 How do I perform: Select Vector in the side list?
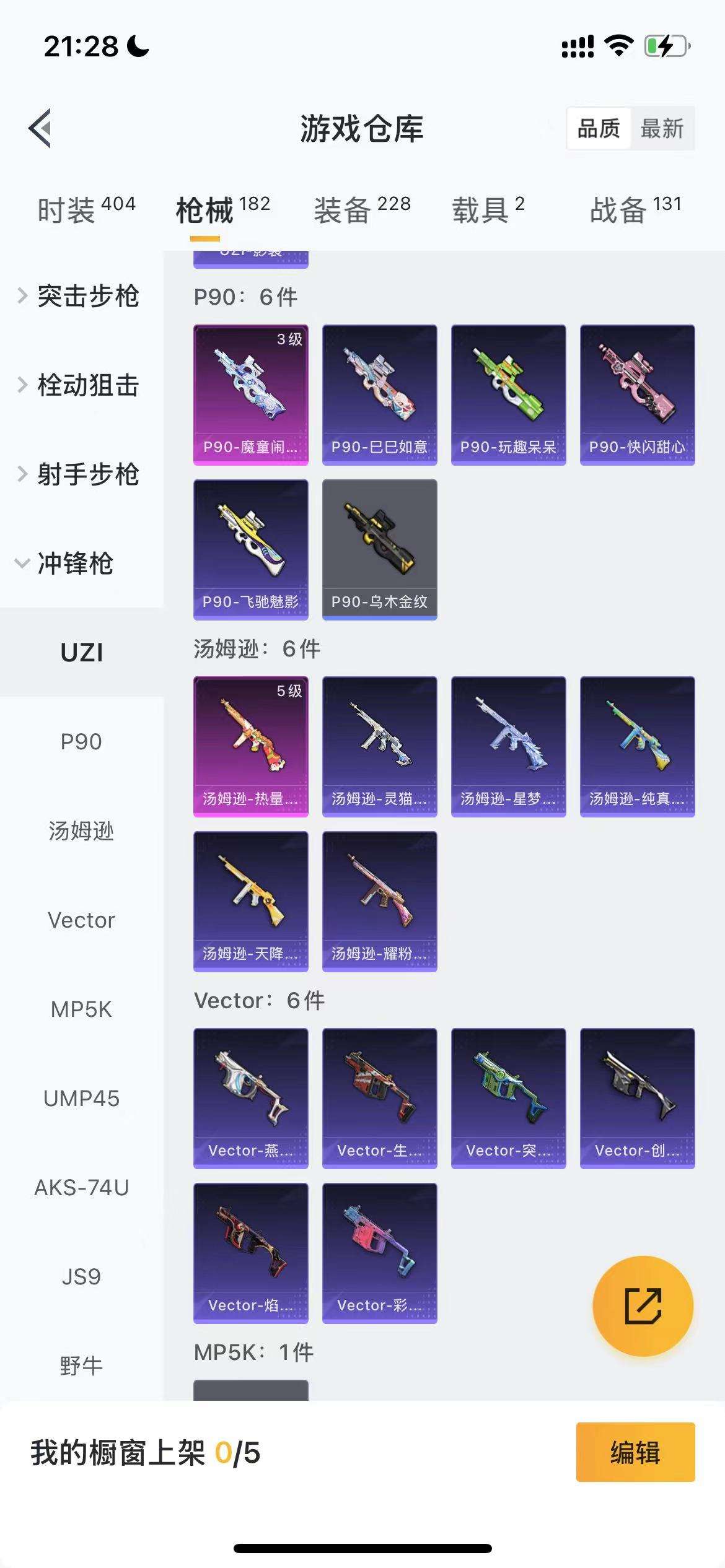[81, 920]
